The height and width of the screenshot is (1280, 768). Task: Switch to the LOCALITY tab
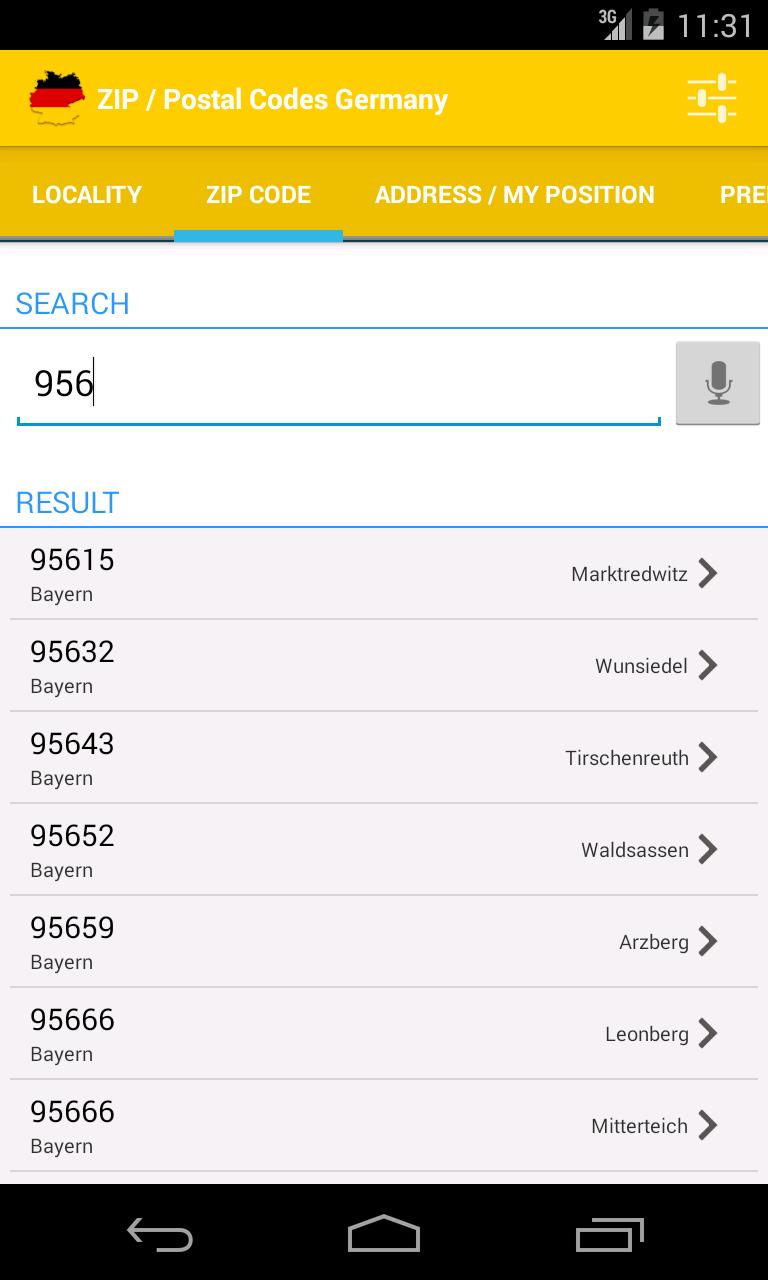click(86, 194)
